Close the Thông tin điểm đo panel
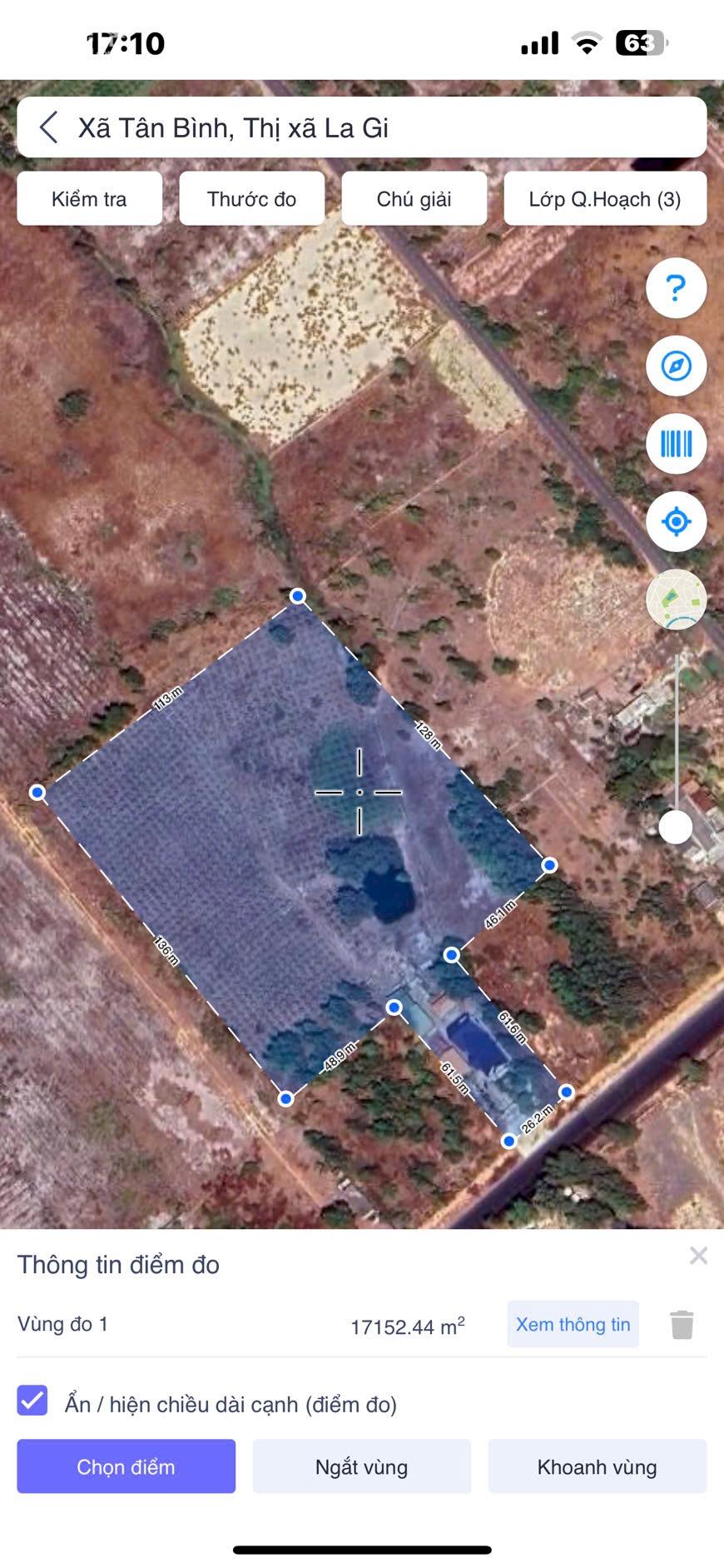This screenshot has width=724, height=1568. pos(698,1256)
